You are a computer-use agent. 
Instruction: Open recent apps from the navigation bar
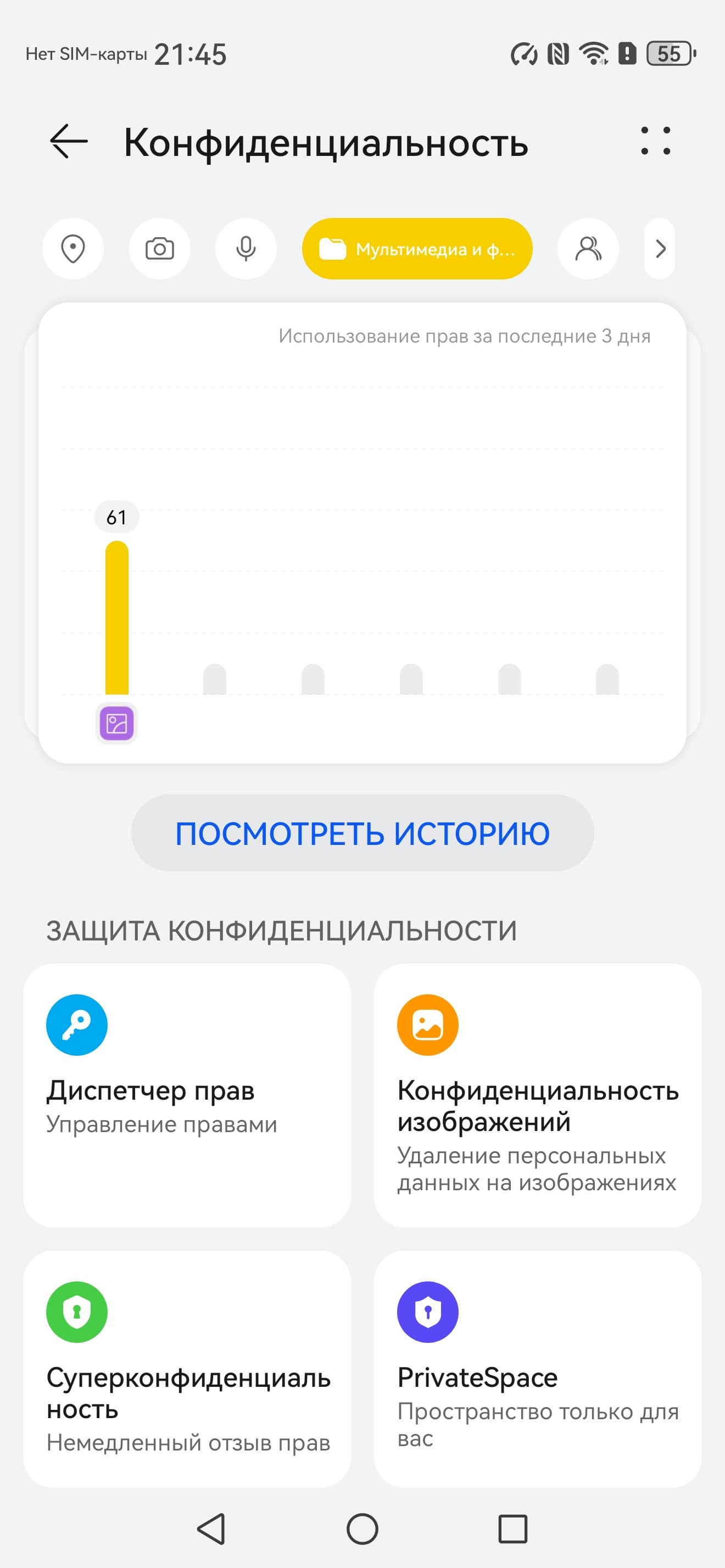click(x=512, y=1529)
